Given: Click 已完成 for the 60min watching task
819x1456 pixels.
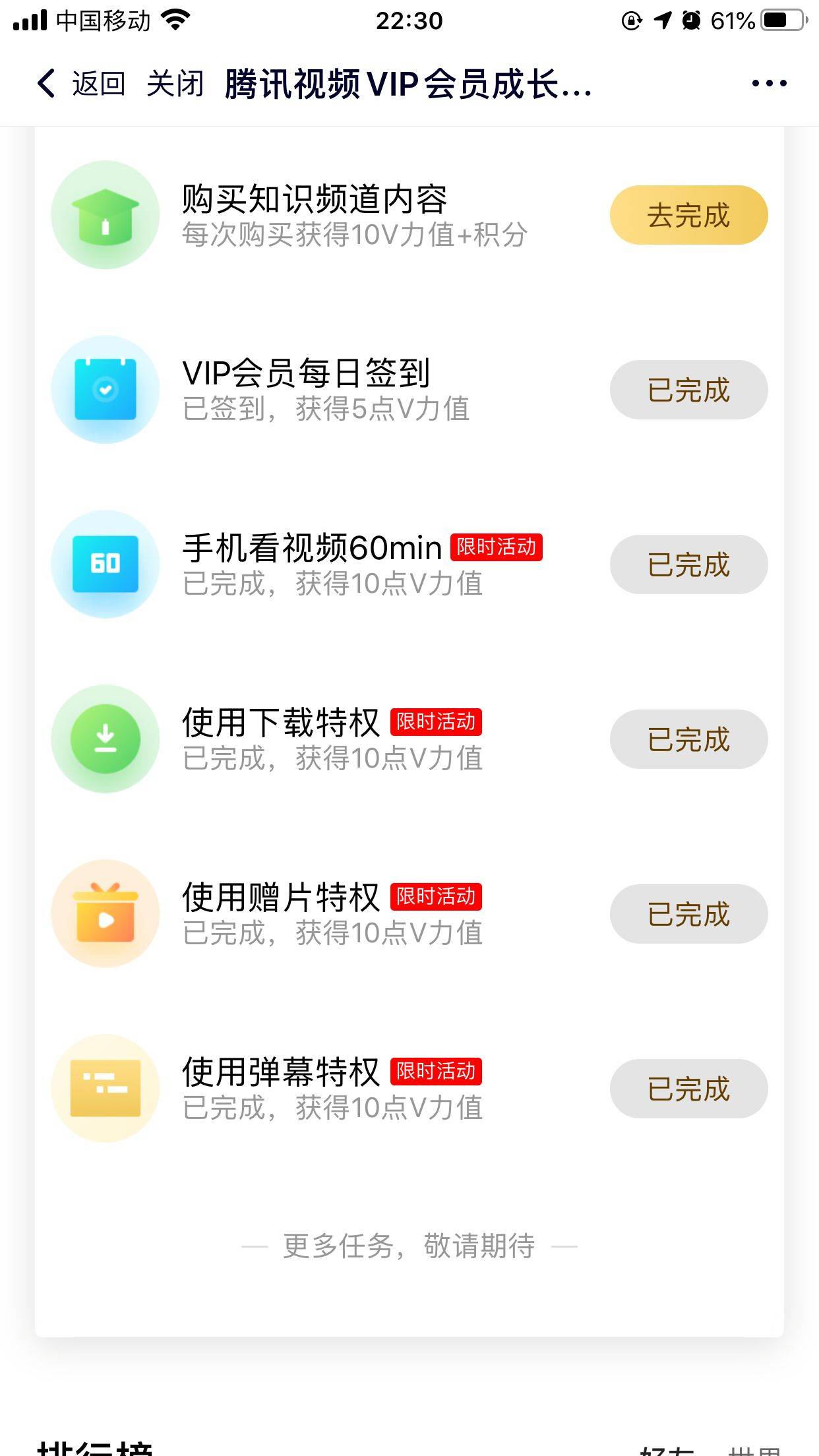Looking at the screenshot, I should coord(689,564).
